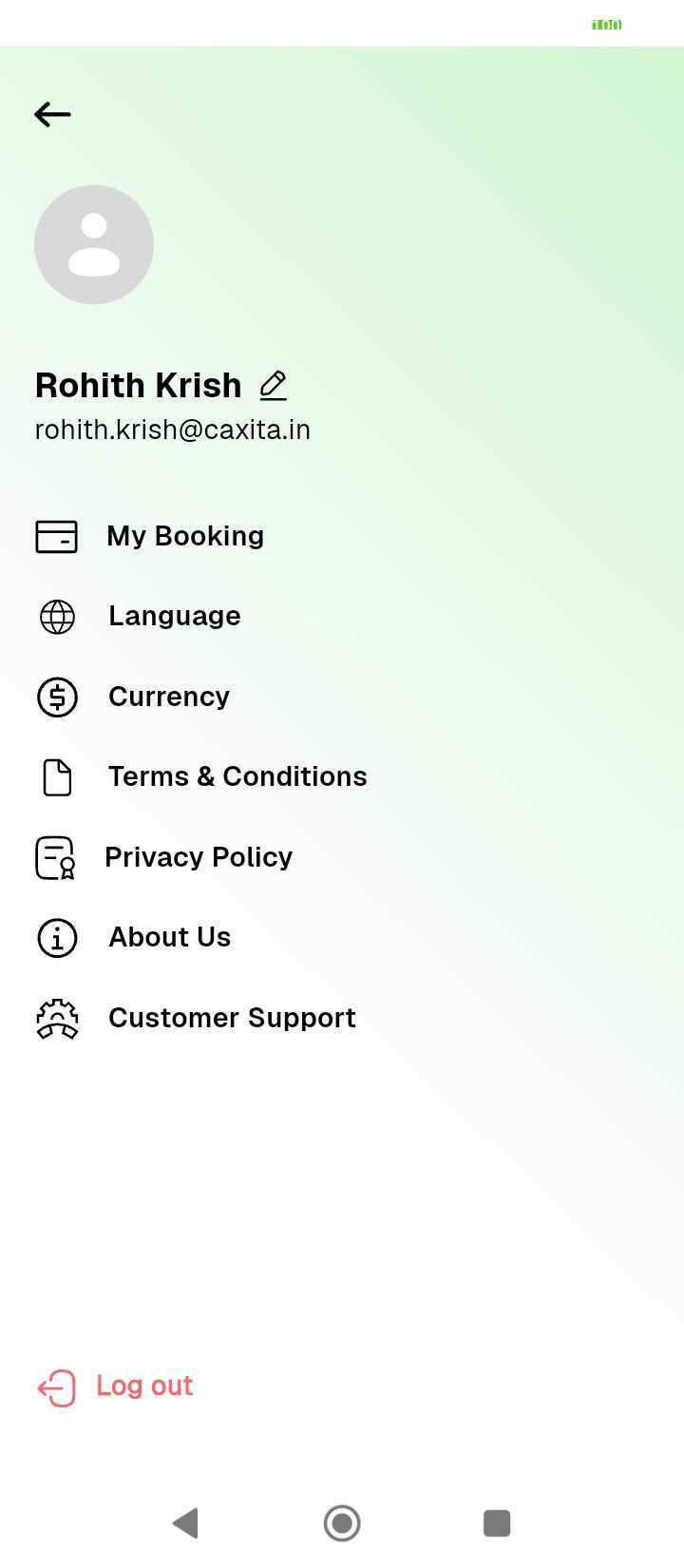Open My Booking
Image resolution: width=684 pixels, height=1568 pixels.
pos(184,536)
